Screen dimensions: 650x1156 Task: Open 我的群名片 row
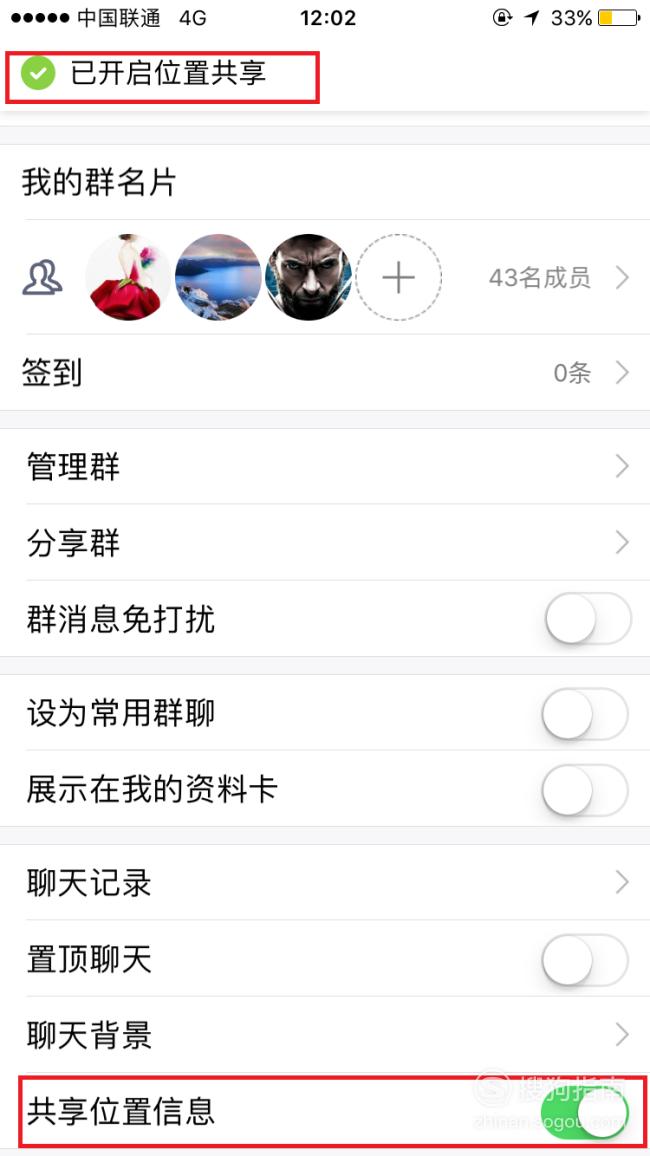click(x=325, y=182)
